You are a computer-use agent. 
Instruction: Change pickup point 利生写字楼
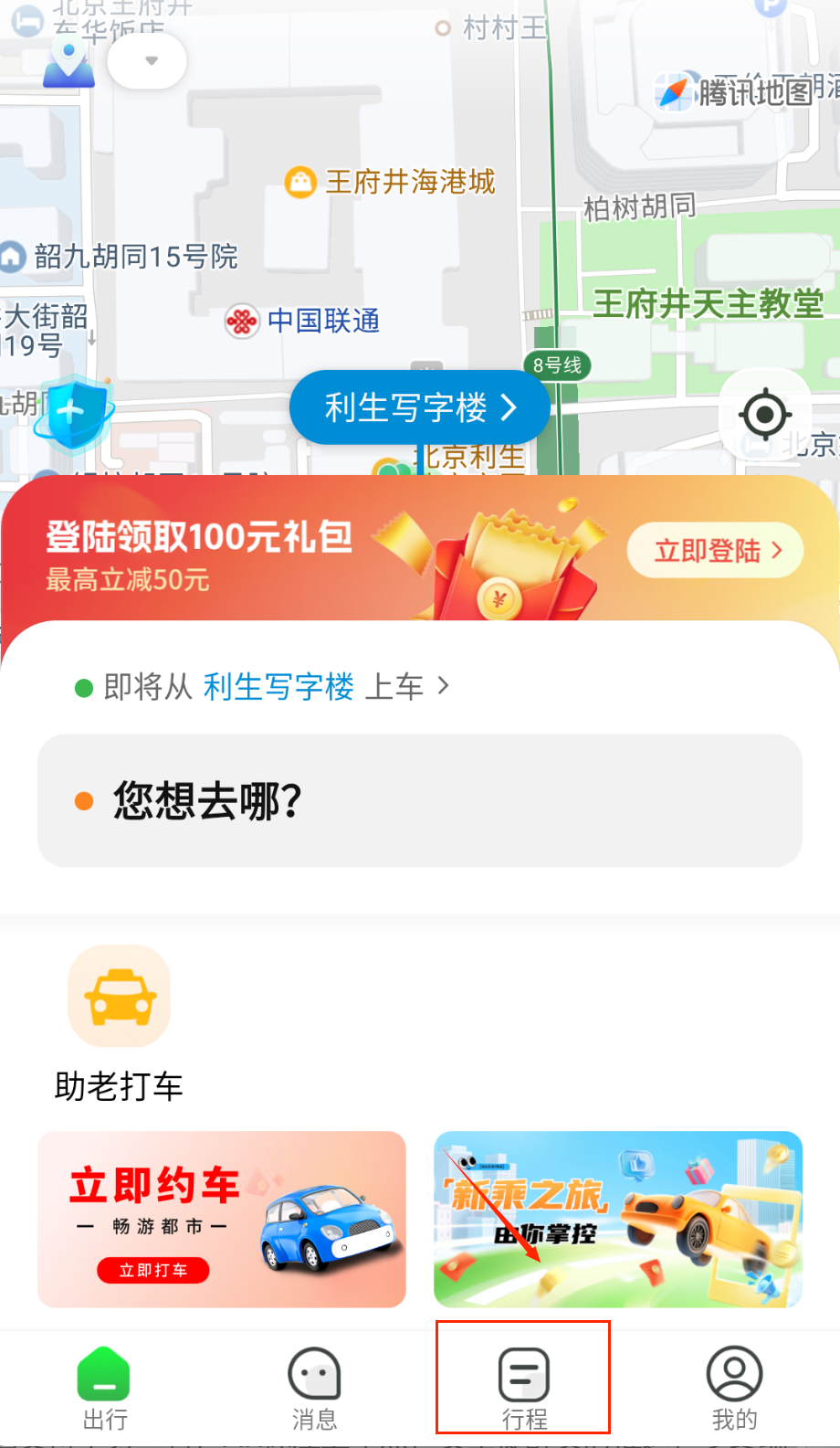tap(278, 686)
